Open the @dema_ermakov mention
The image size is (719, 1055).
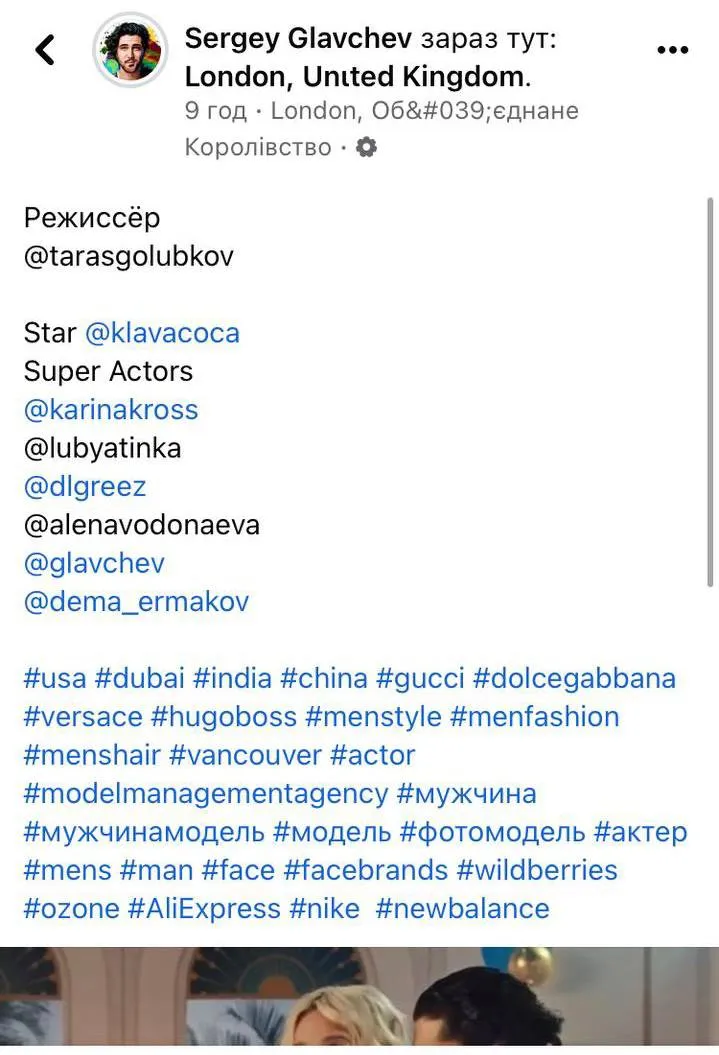(136, 602)
